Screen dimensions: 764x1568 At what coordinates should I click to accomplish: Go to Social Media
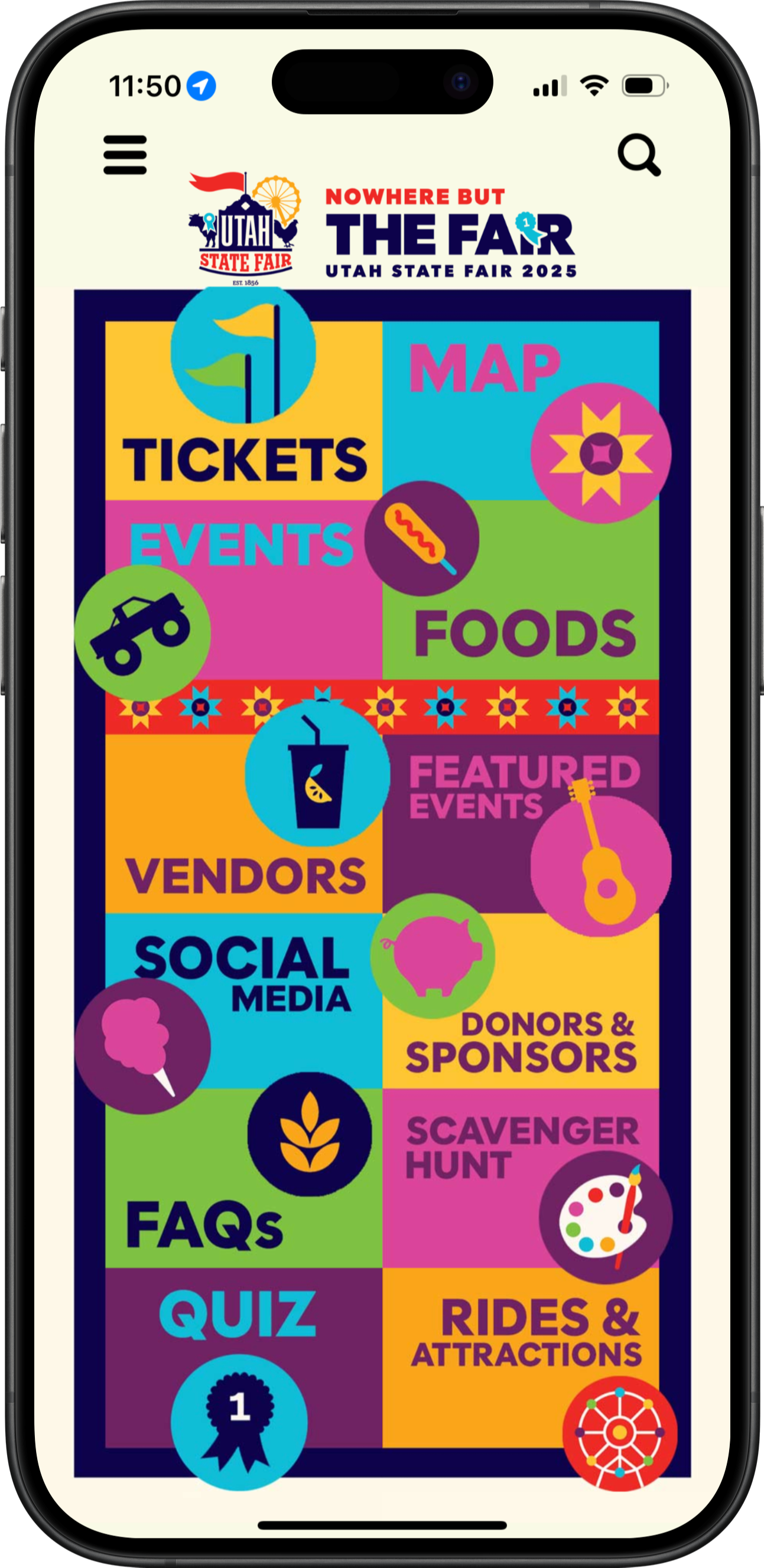(x=243, y=1000)
